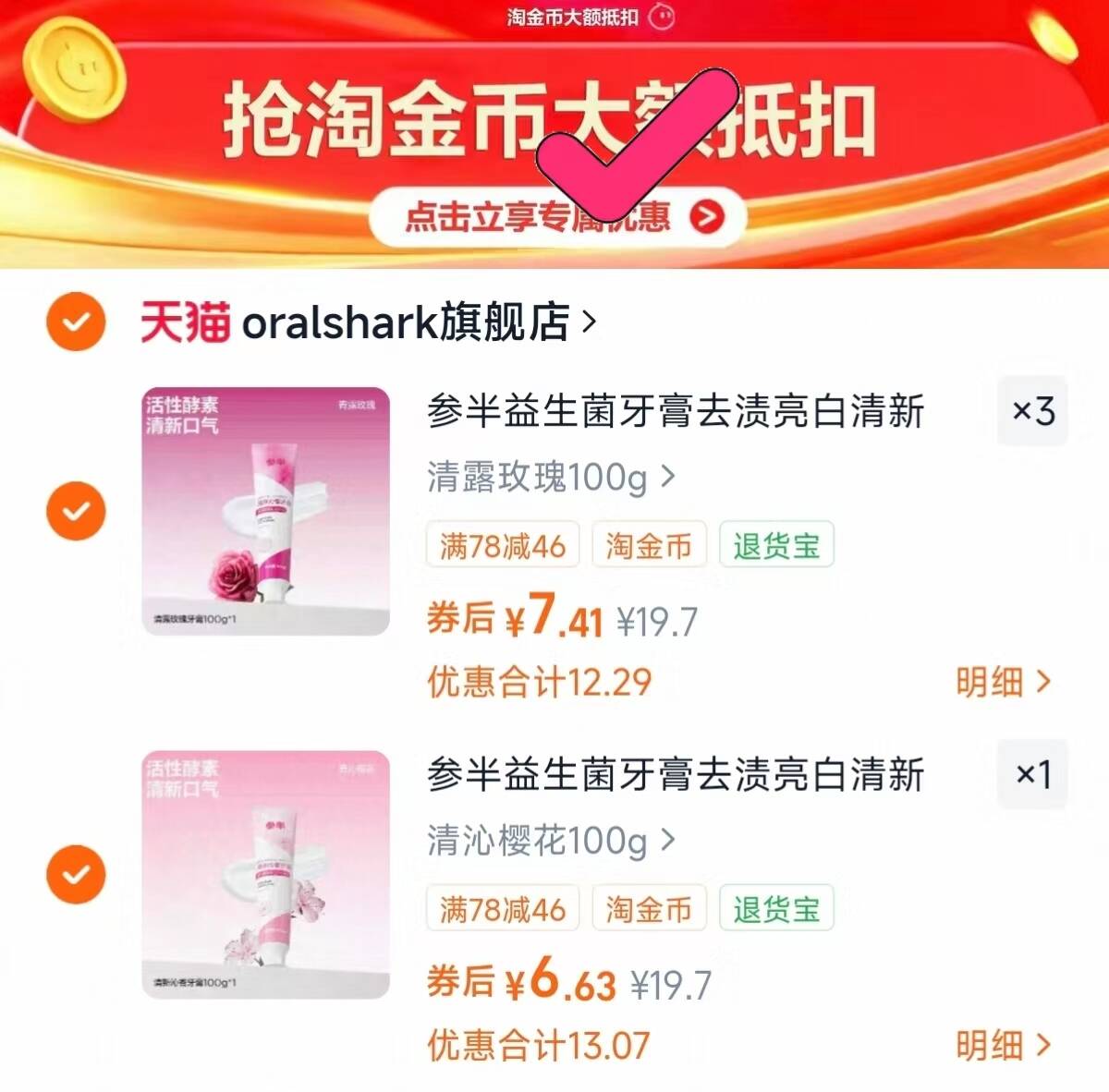
Task: Tap the 点击立享专属优惠 banner button
Action: [x=556, y=218]
